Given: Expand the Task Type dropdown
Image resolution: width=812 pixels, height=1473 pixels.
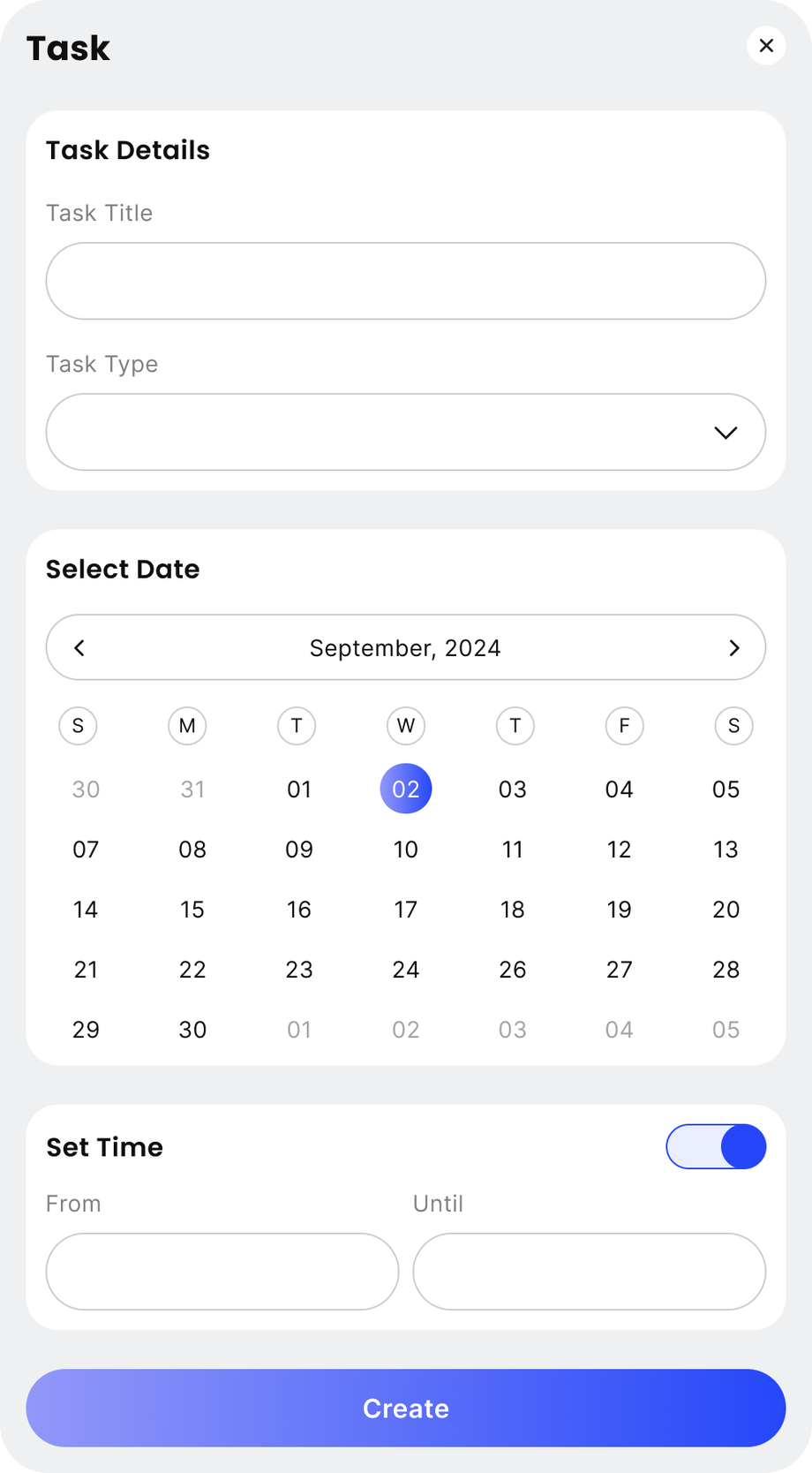Looking at the screenshot, I should click(x=406, y=432).
